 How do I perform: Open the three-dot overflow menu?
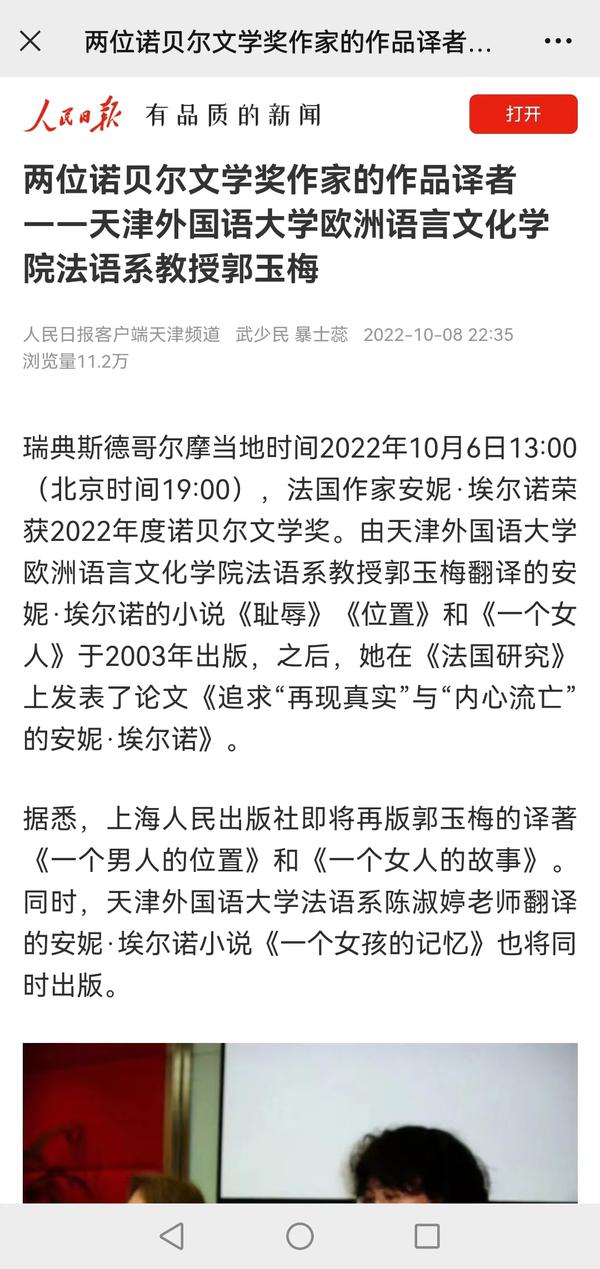[558, 41]
